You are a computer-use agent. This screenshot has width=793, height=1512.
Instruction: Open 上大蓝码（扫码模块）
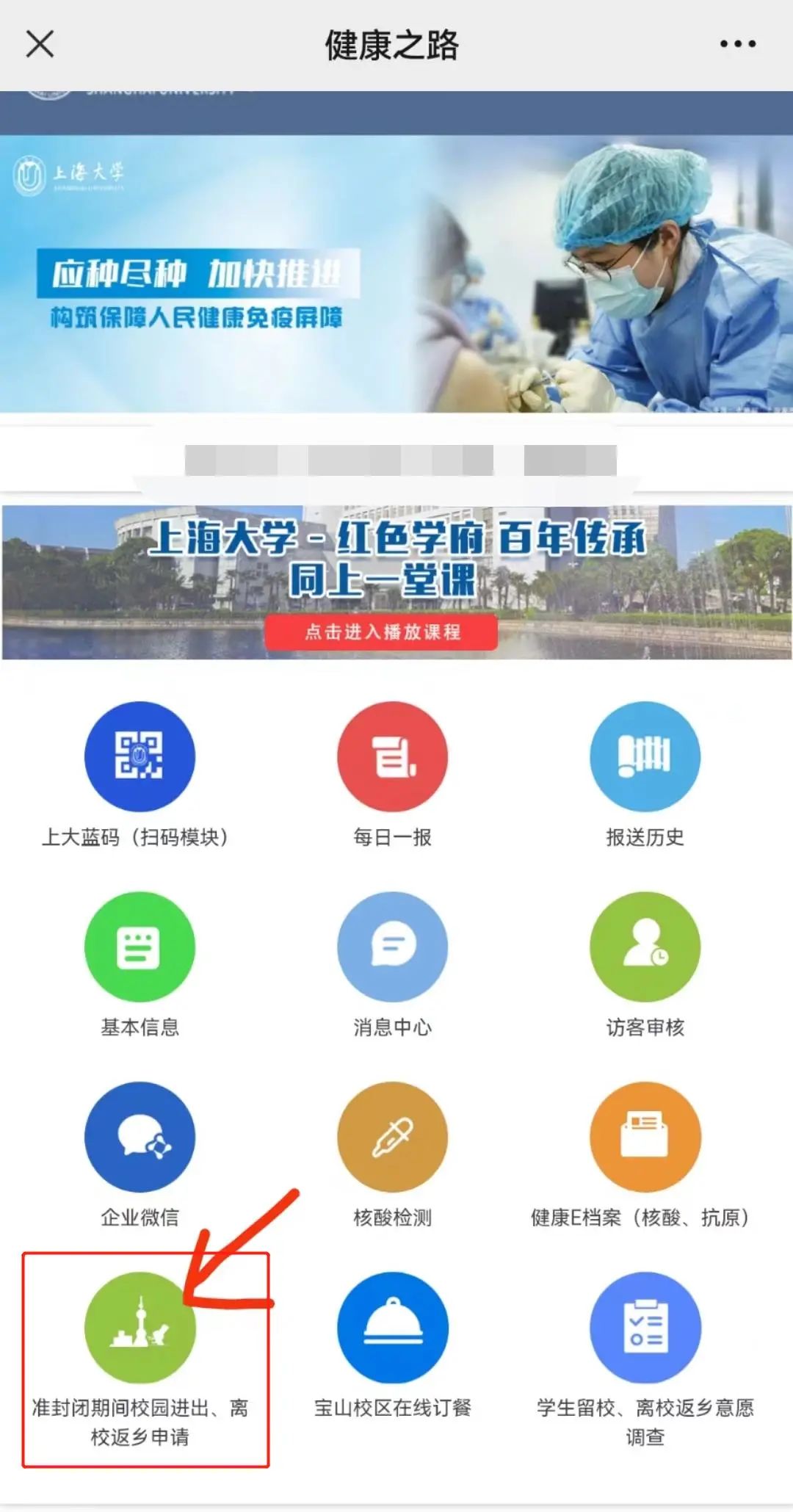click(x=140, y=756)
